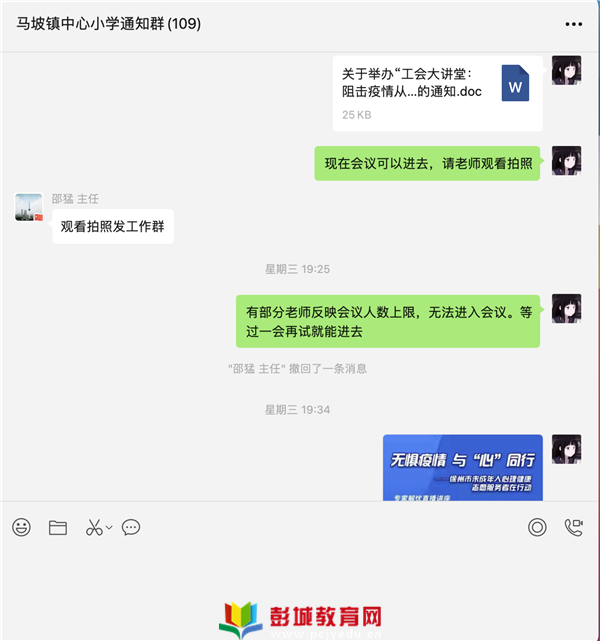Open the 工会大讲堂 Word document attachment
Image resolution: width=600 pixels, height=641 pixels.
click(438, 92)
